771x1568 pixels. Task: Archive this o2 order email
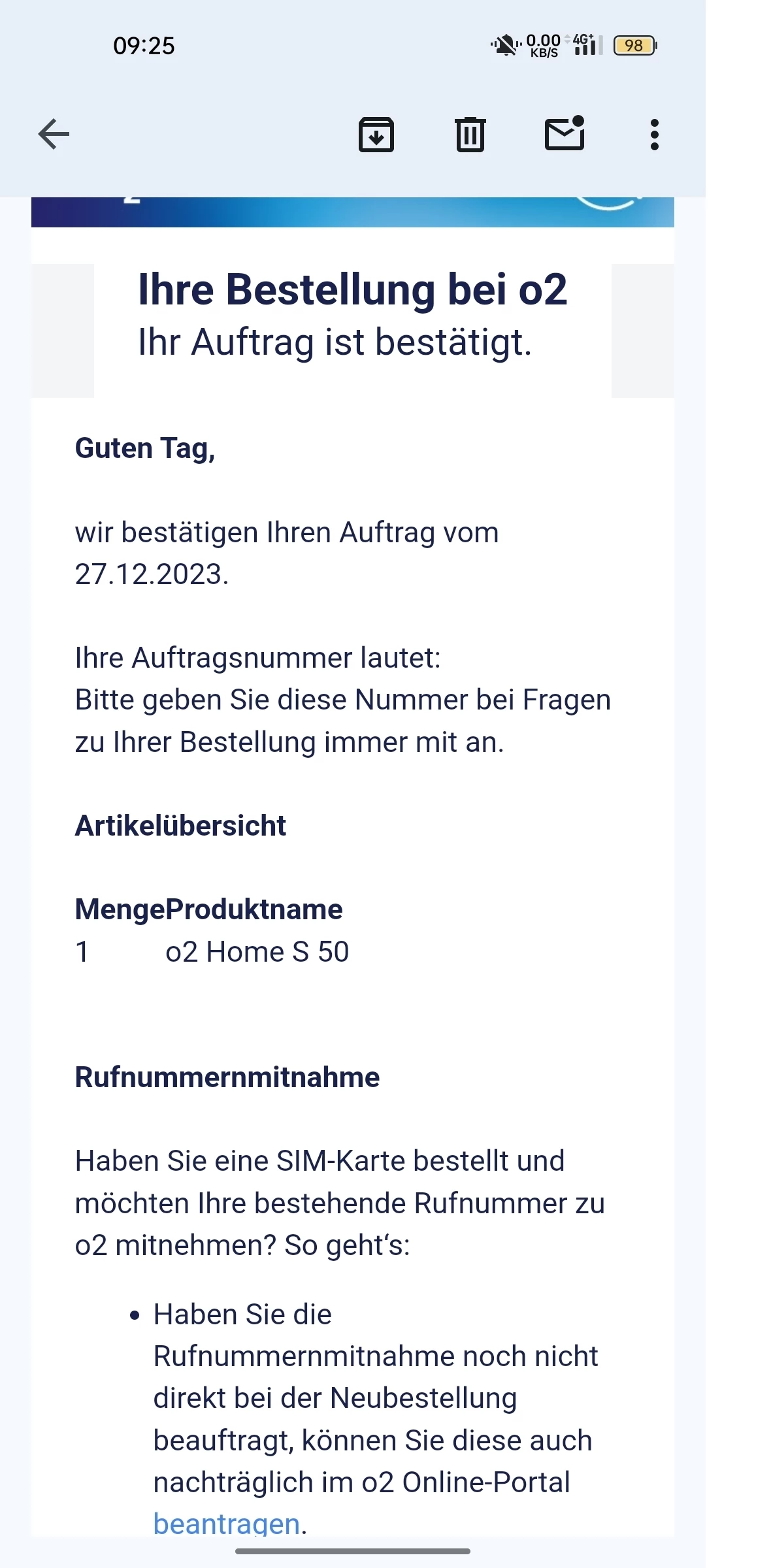tap(376, 135)
